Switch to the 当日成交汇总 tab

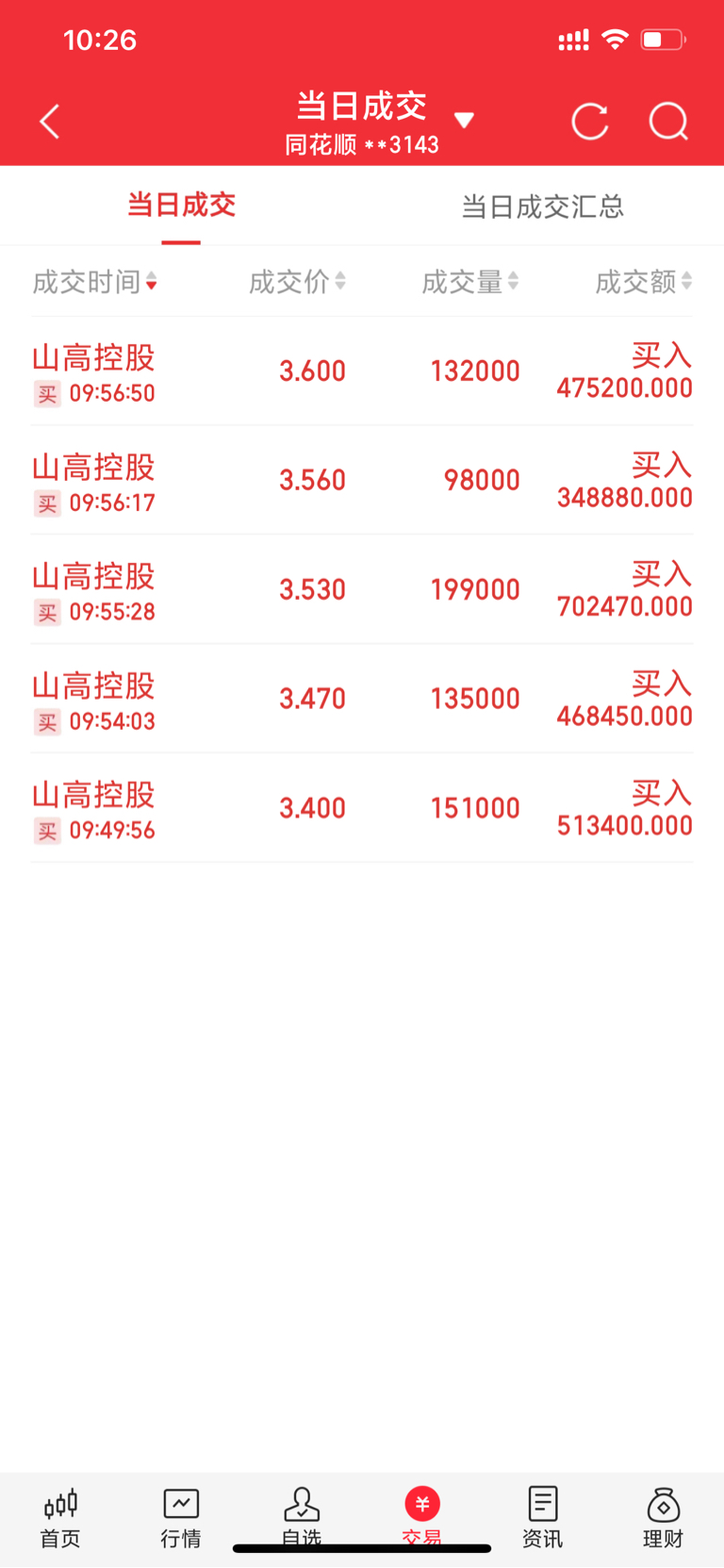(x=542, y=206)
